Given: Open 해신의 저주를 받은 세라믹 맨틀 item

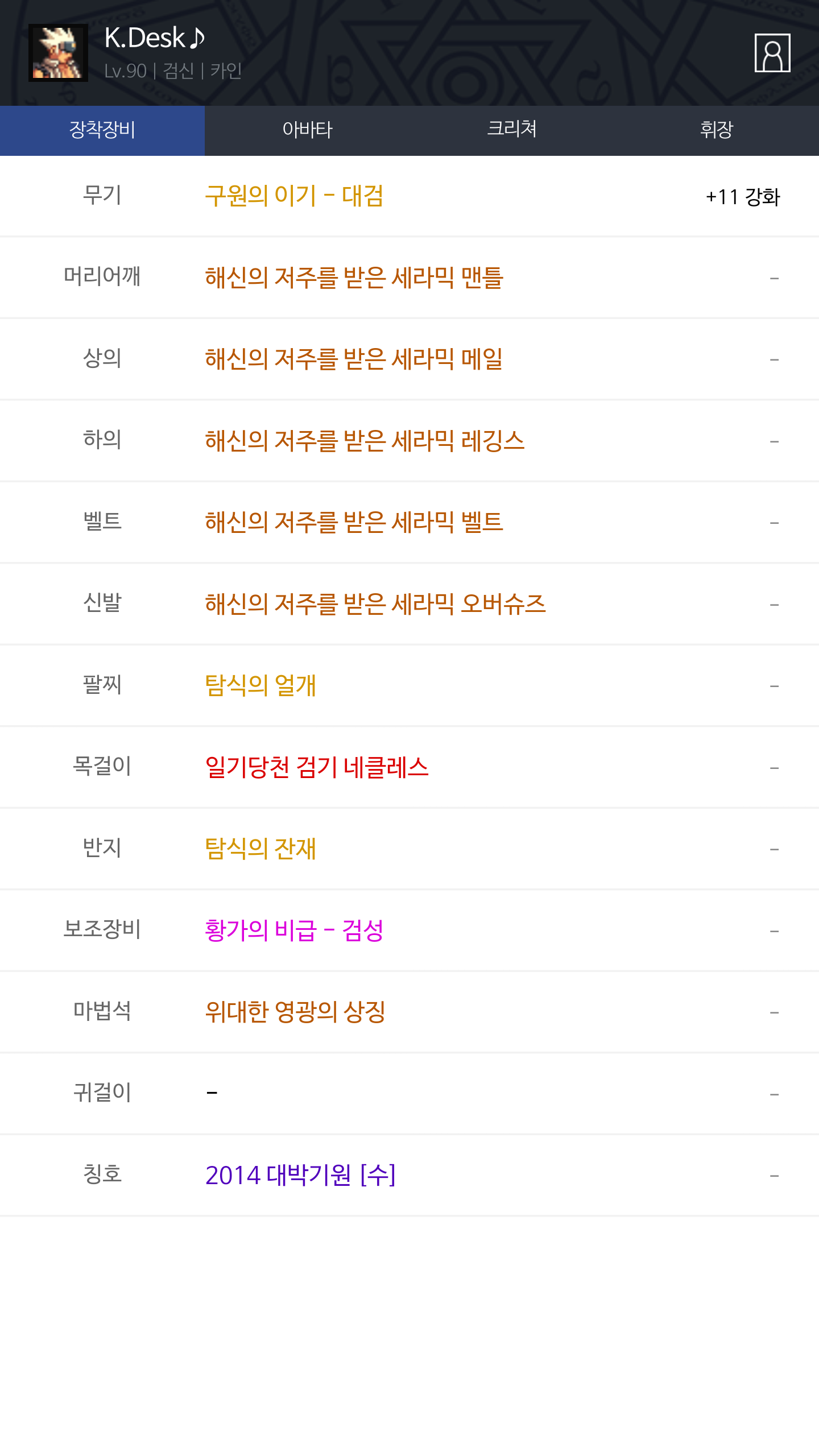Looking at the screenshot, I should tap(354, 278).
